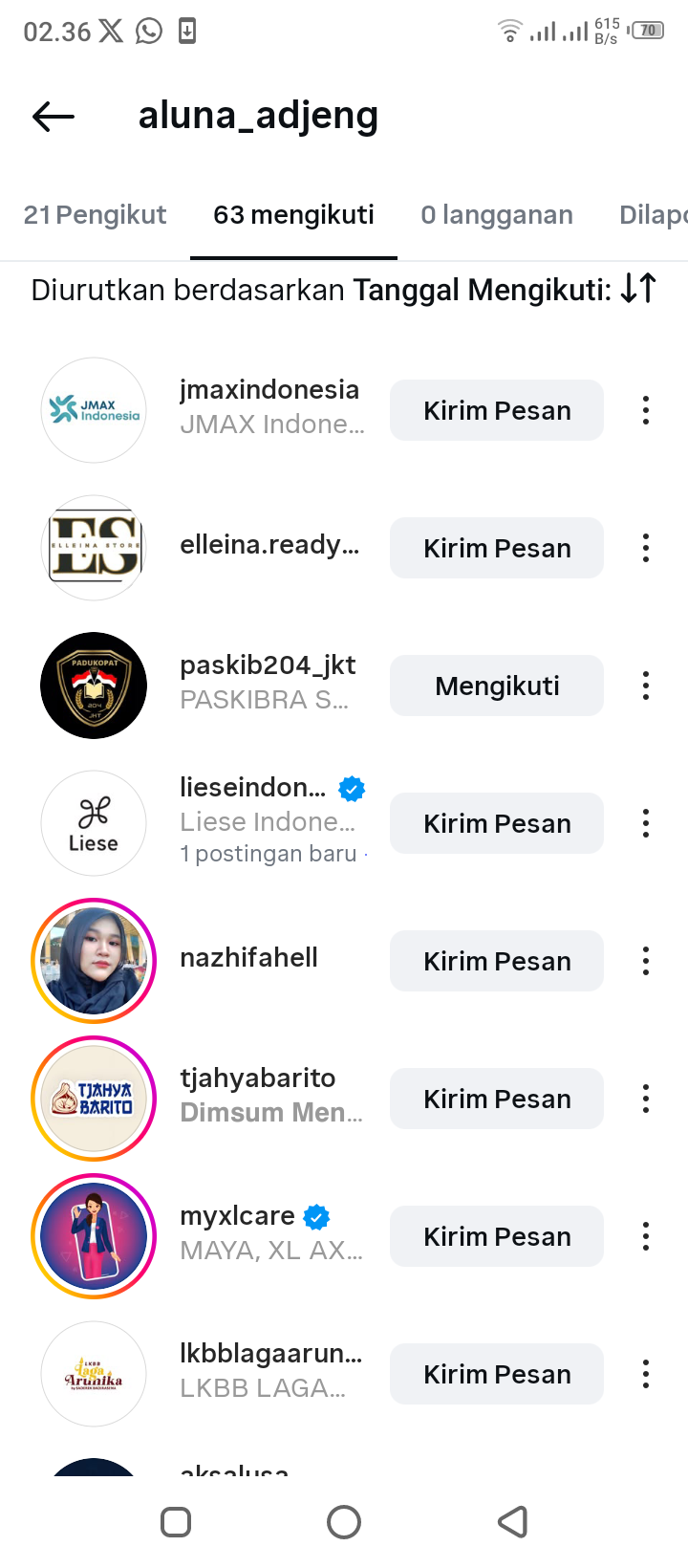The height and width of the screenshot is (1568, 688).
Task: Switch to the 21 Pengikut tab
Action: click(95, 215)
